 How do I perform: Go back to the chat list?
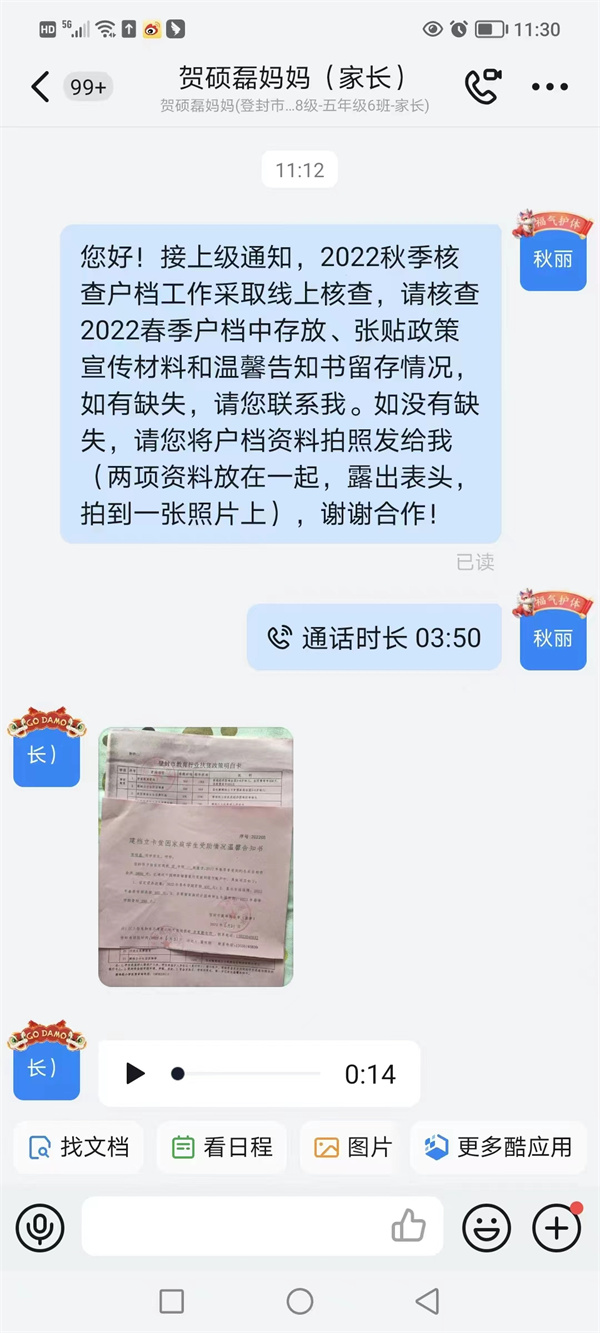(x=40, y=87)
